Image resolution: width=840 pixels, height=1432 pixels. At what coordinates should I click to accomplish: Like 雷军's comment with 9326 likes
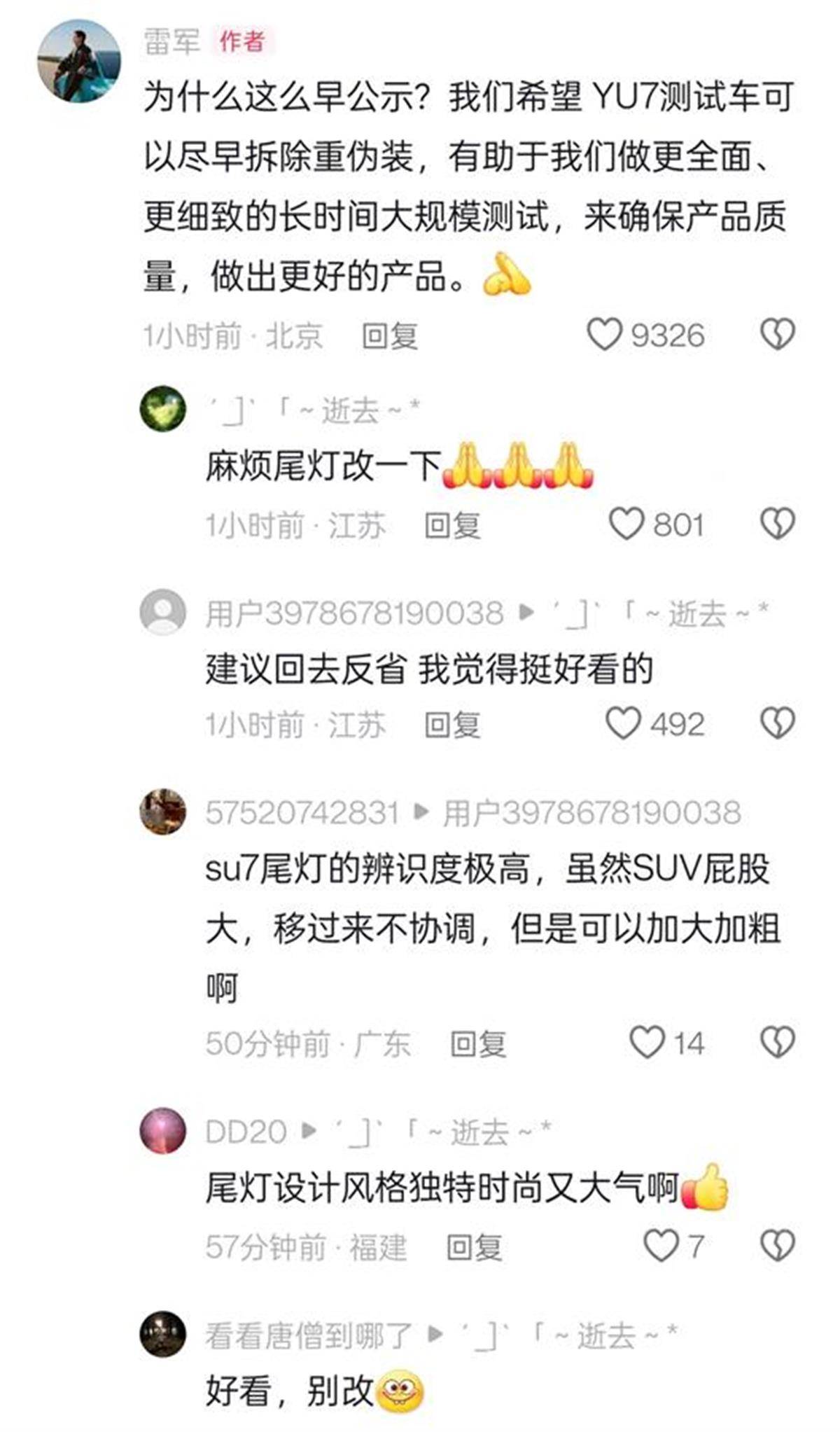coord(604,335)
